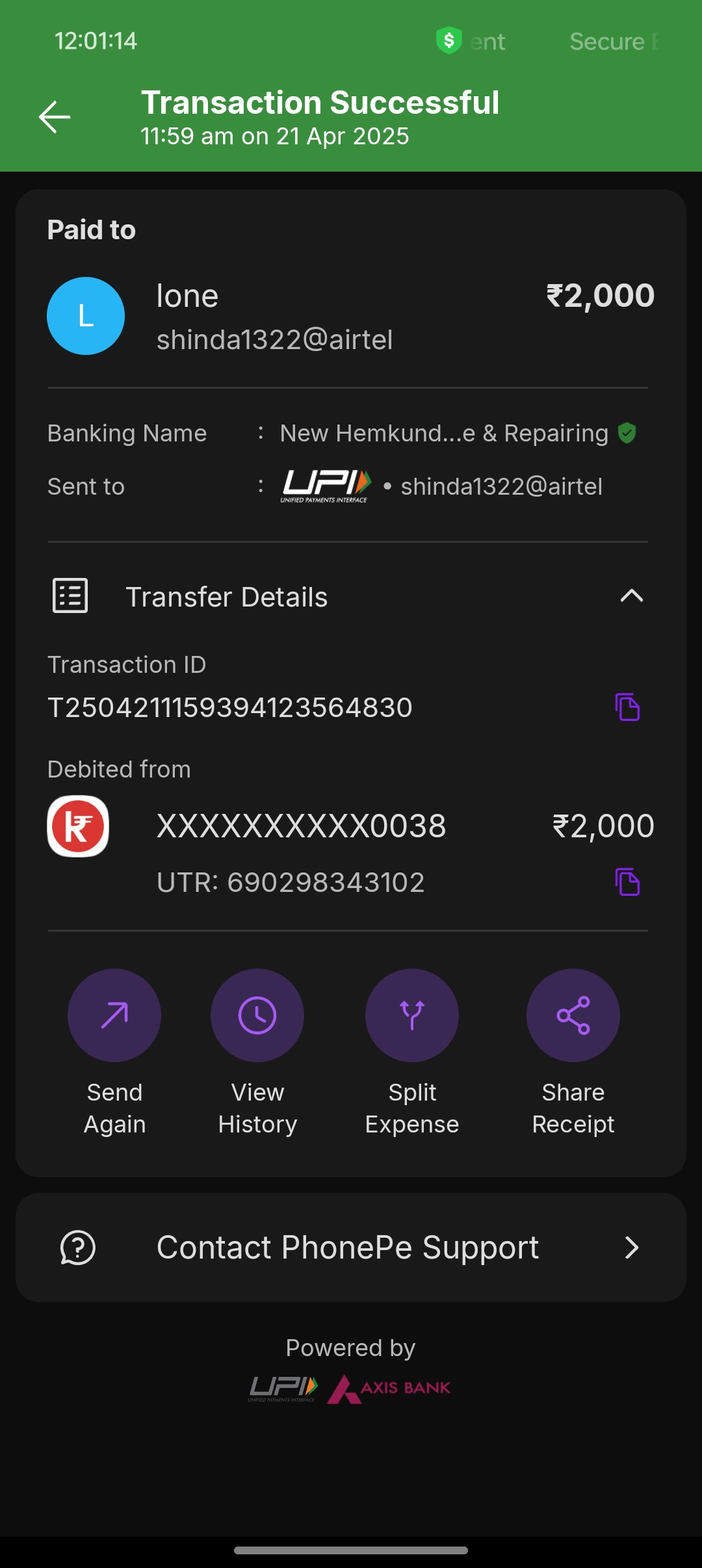Tap Send Again
The image size is (702, 1568).
click(114, 1015)
